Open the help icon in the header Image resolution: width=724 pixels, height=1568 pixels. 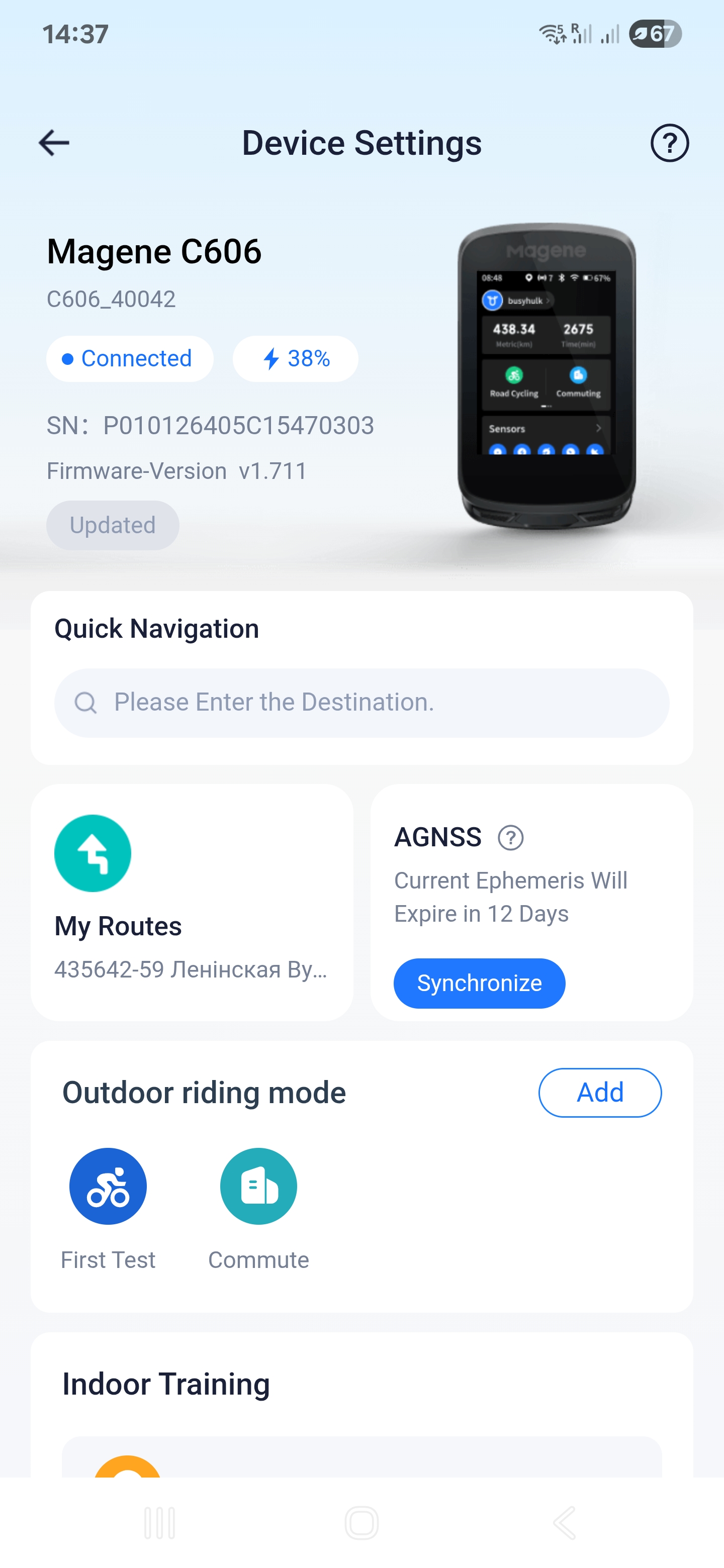pos(669,143)
